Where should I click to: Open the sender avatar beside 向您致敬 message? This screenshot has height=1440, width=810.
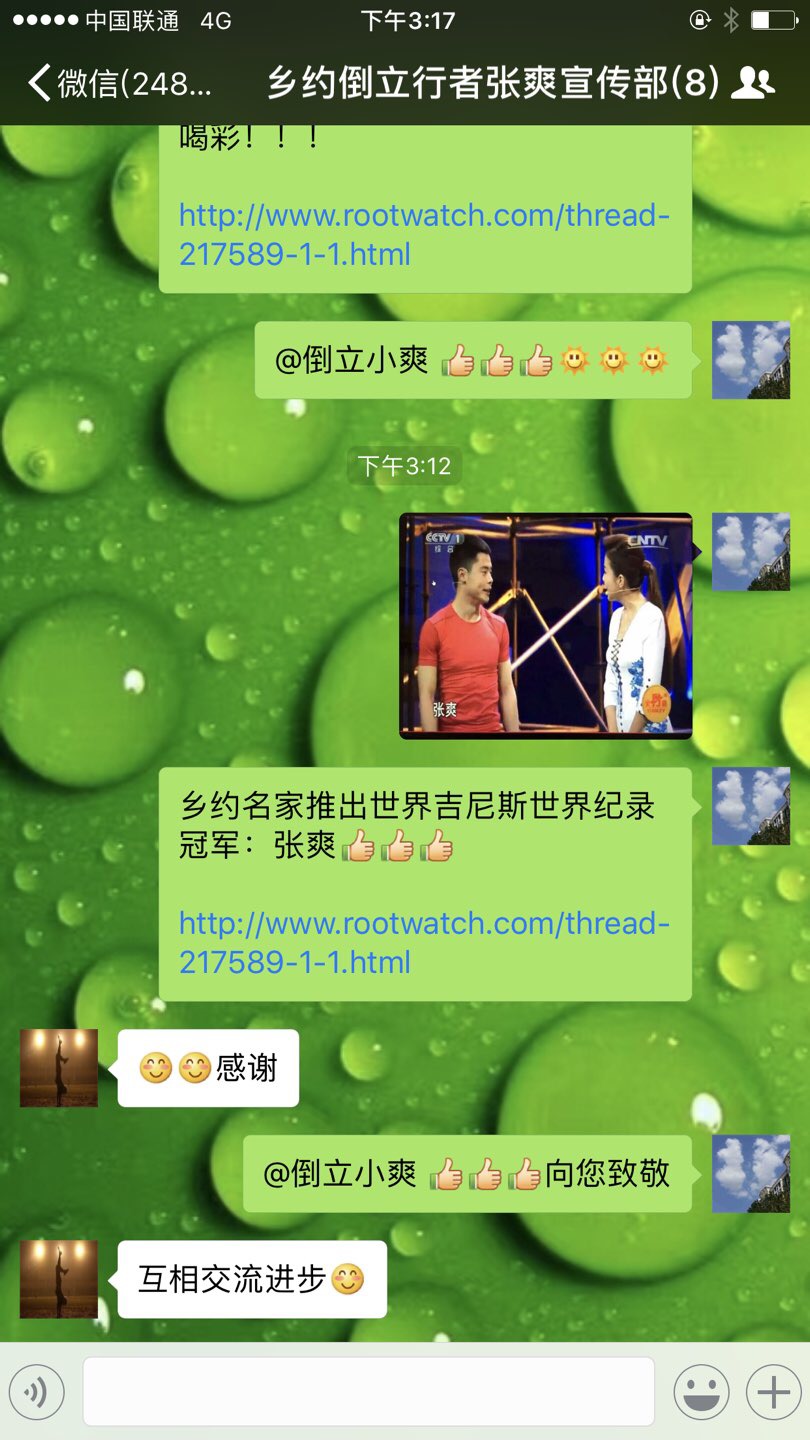pyautogui.click(x=750, y=1174)
